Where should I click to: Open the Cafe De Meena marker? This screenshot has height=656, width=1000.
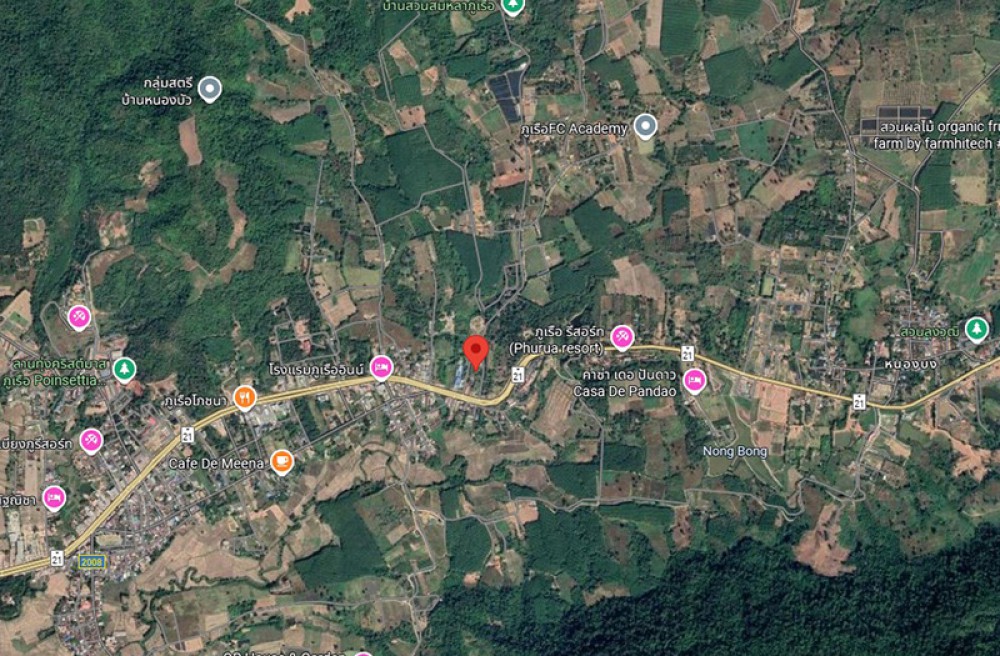[x=283, y=462]
